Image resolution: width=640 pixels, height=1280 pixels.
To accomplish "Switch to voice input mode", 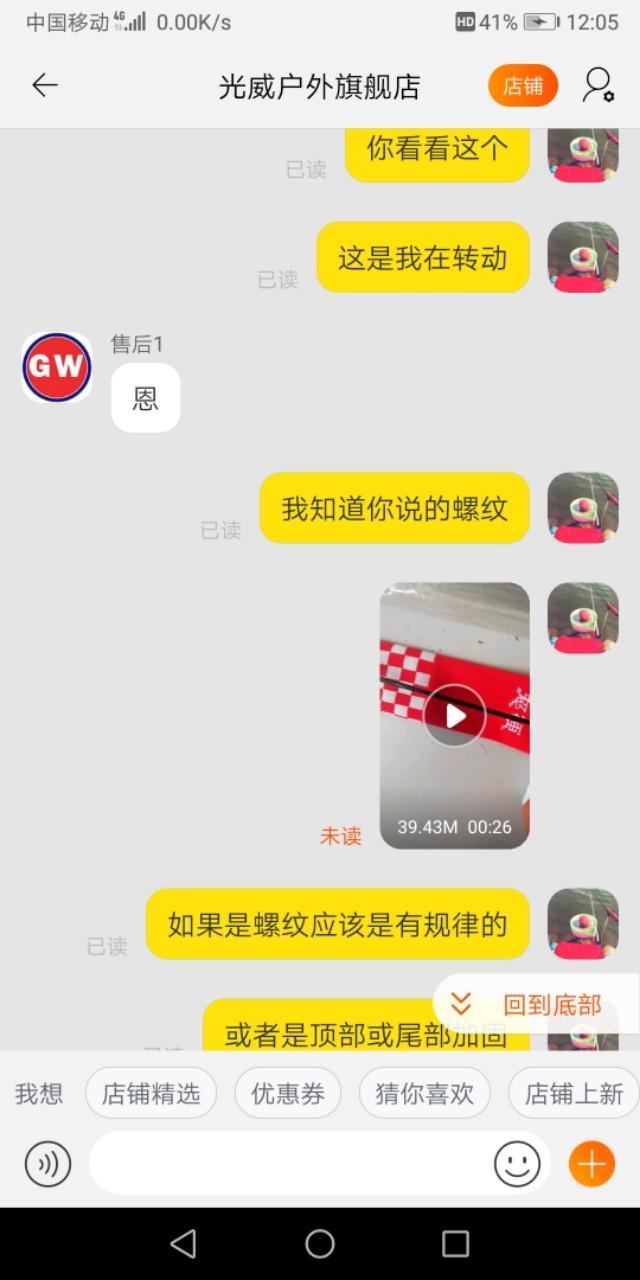I will [x=48, y=1164].
